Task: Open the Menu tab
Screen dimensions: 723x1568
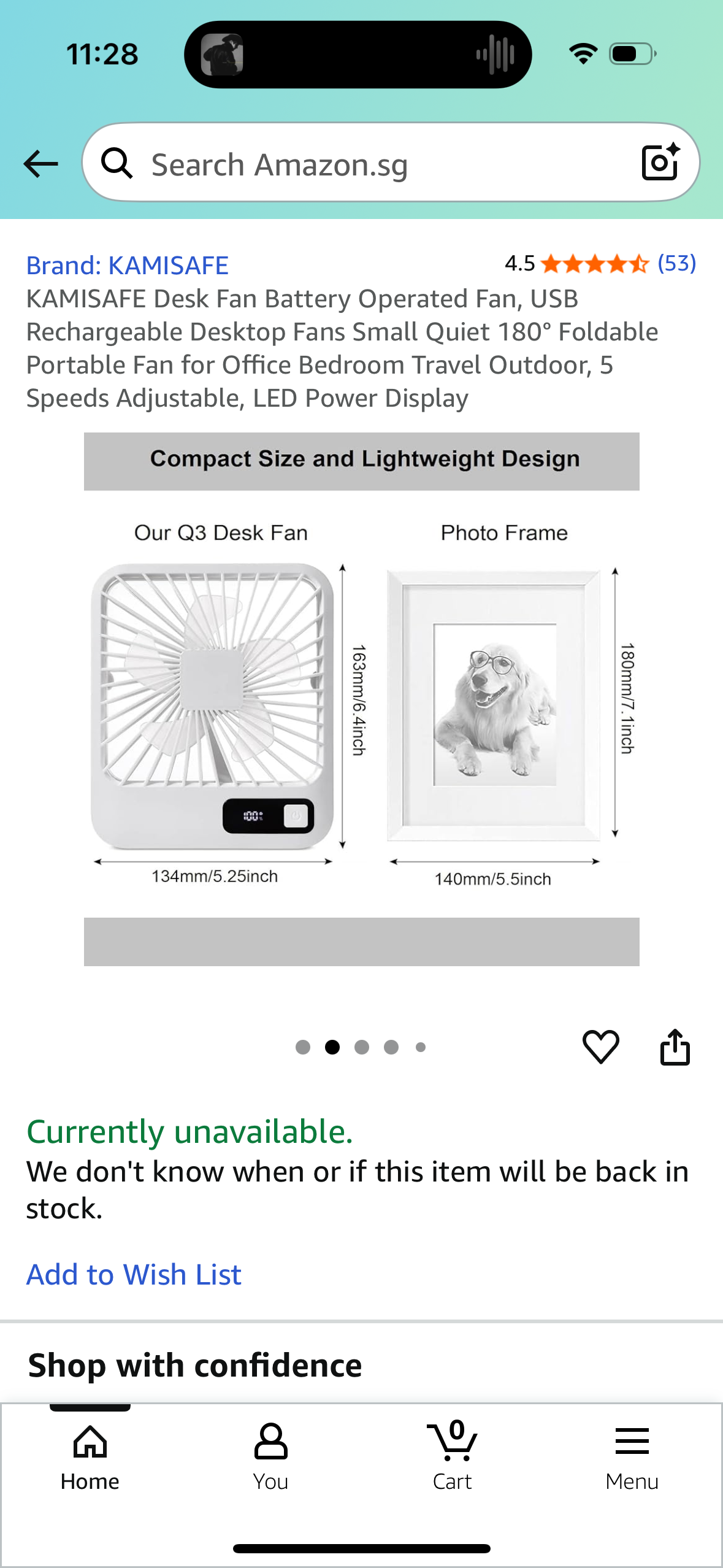Action: (x=632, y=1456)
